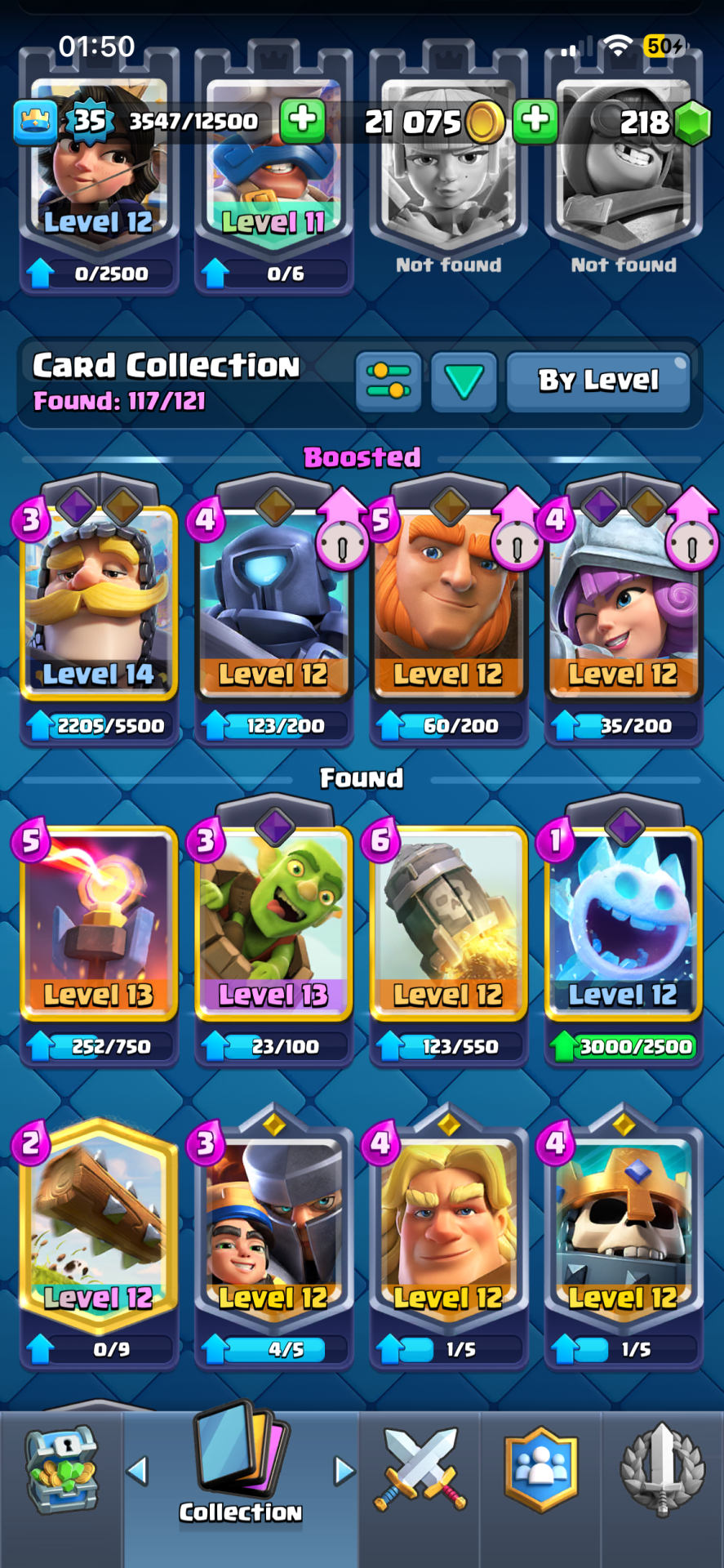Select the Rocket card
724x1568 pixels.
[447, 923]
